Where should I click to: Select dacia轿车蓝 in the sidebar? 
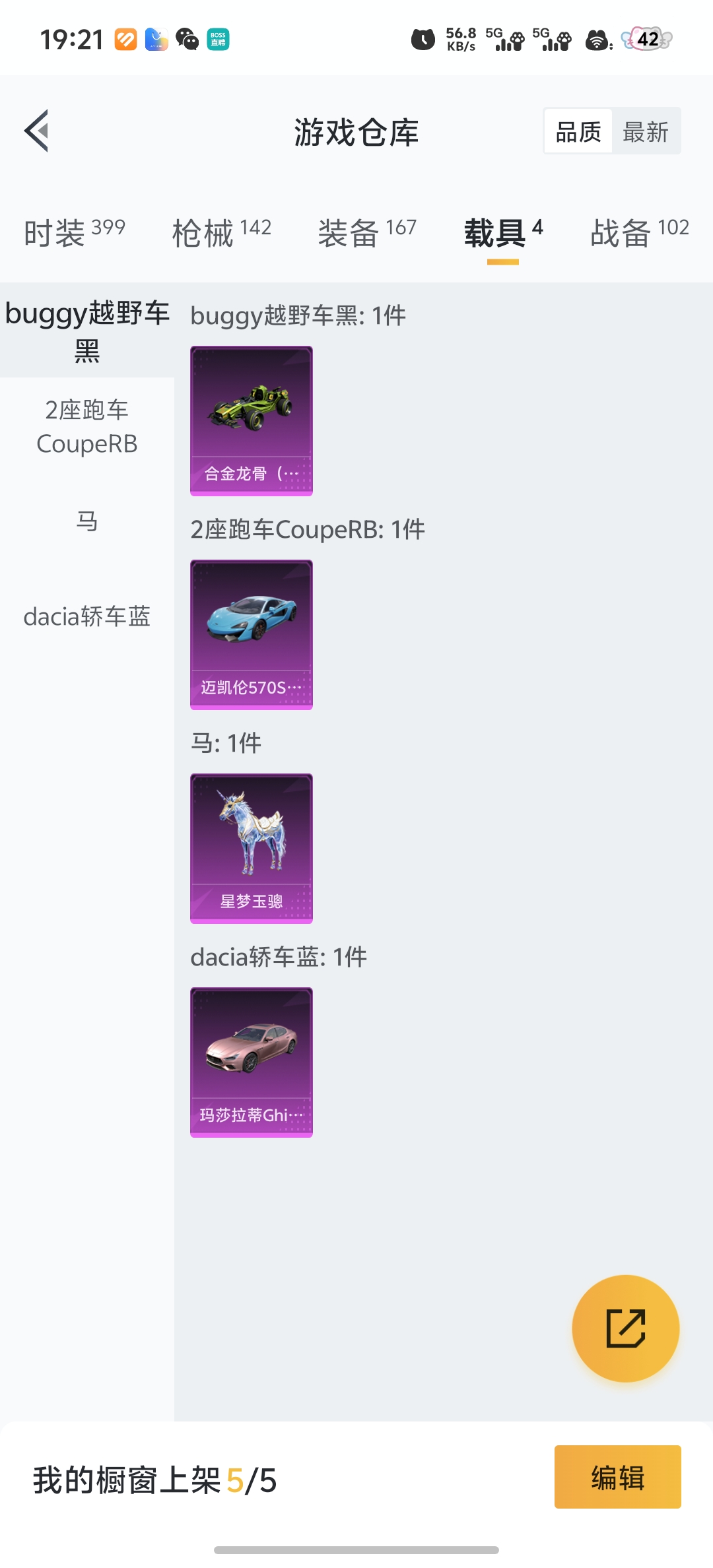click(87, 617)
